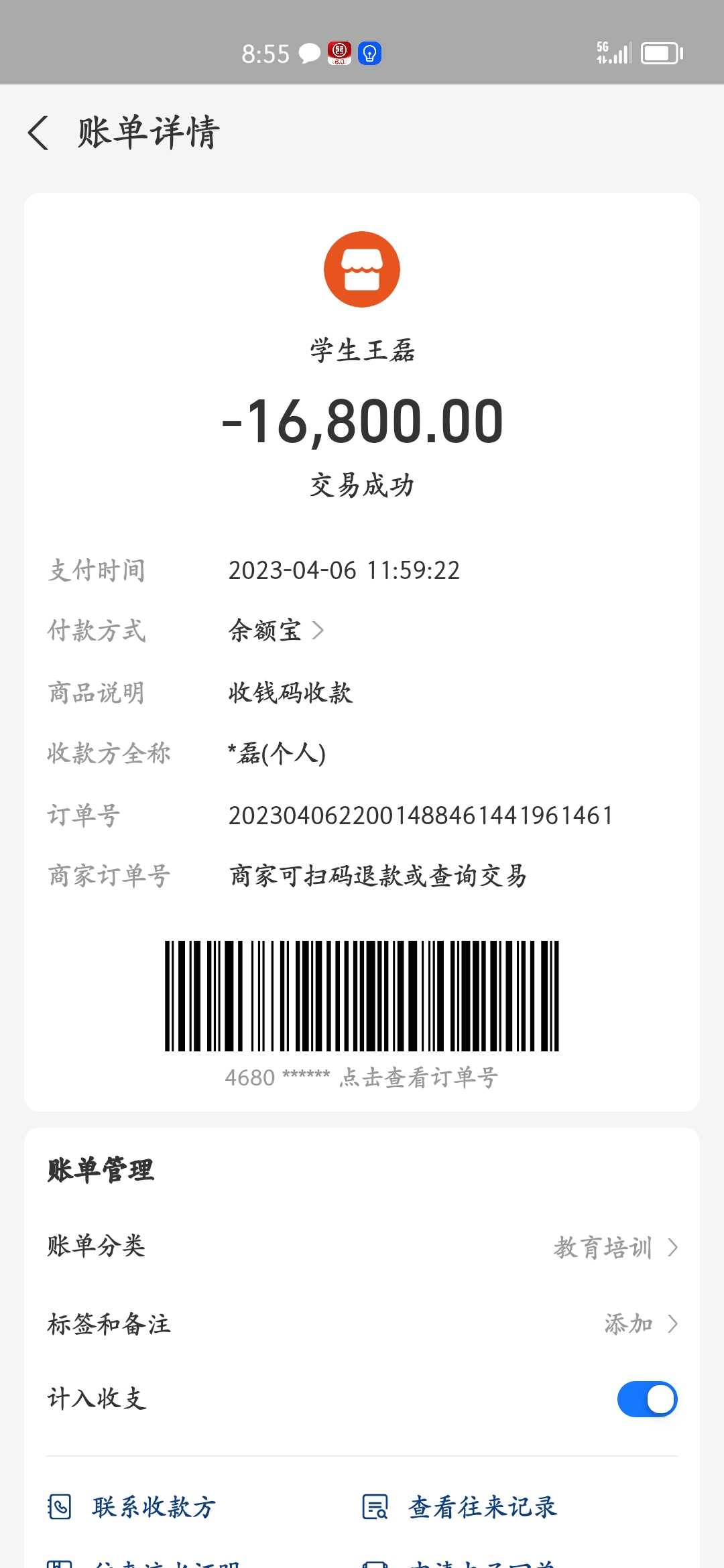
Task: Change 账单分类 category 教育培训
Action: pos(615,1248)
